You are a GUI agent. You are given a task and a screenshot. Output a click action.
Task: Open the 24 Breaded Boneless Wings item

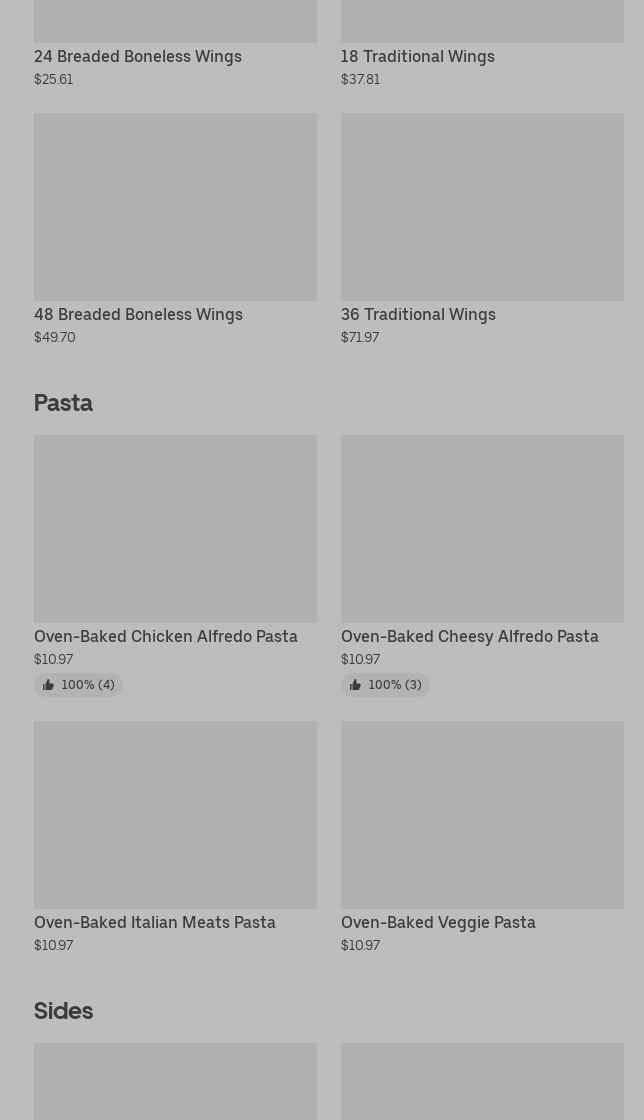(138, 56)
